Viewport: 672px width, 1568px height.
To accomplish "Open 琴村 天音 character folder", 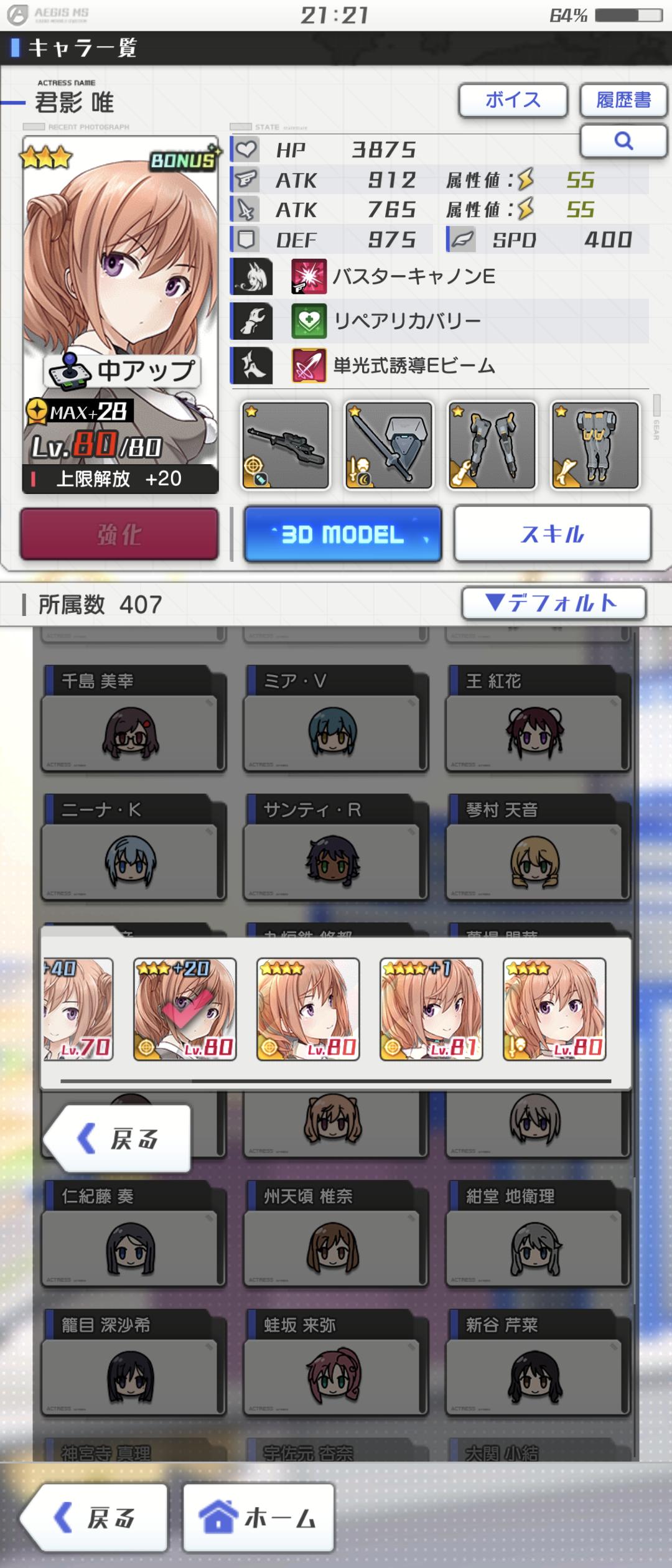I will coord(537,847).
